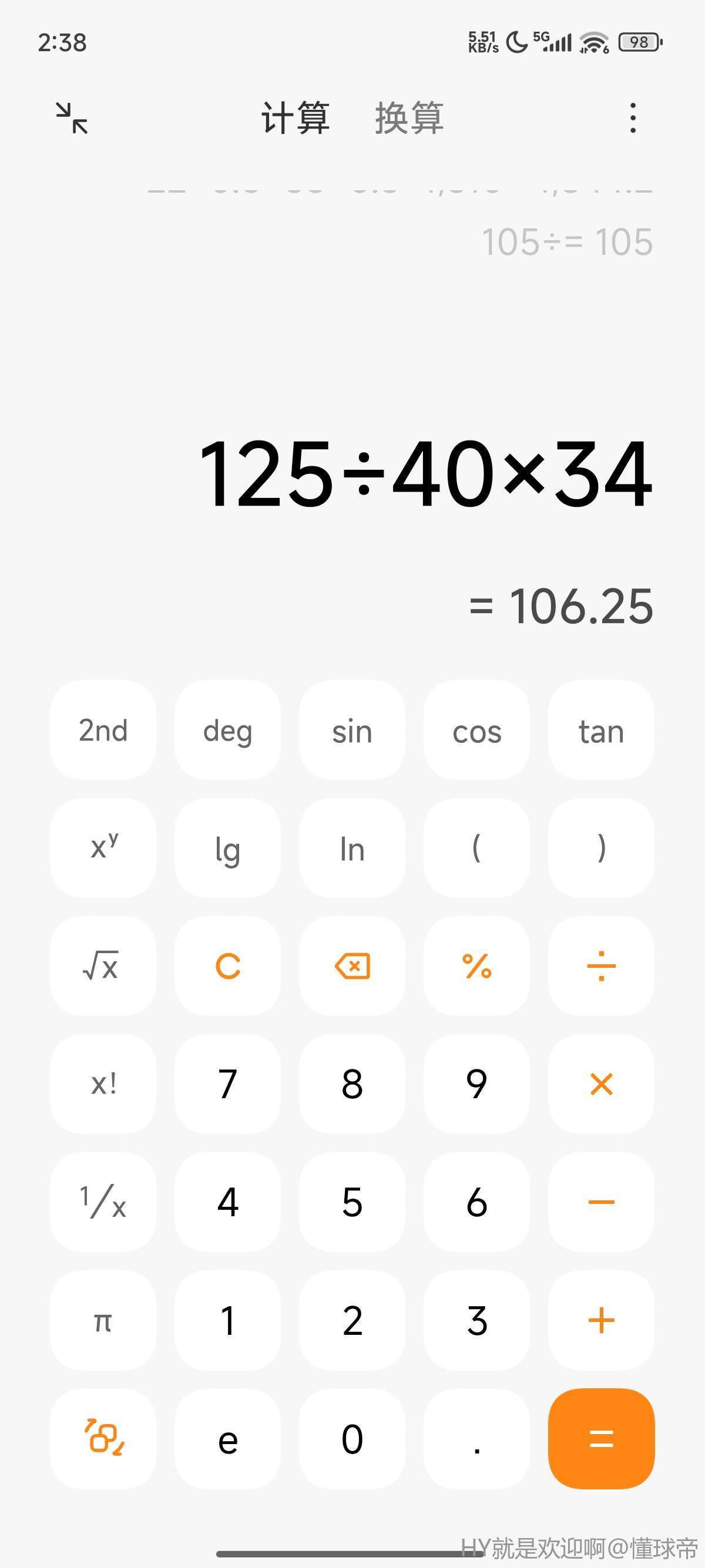Switch to the 换算 conversion tab
This screenshot has width=705, height=1568.
pos(408,117)
